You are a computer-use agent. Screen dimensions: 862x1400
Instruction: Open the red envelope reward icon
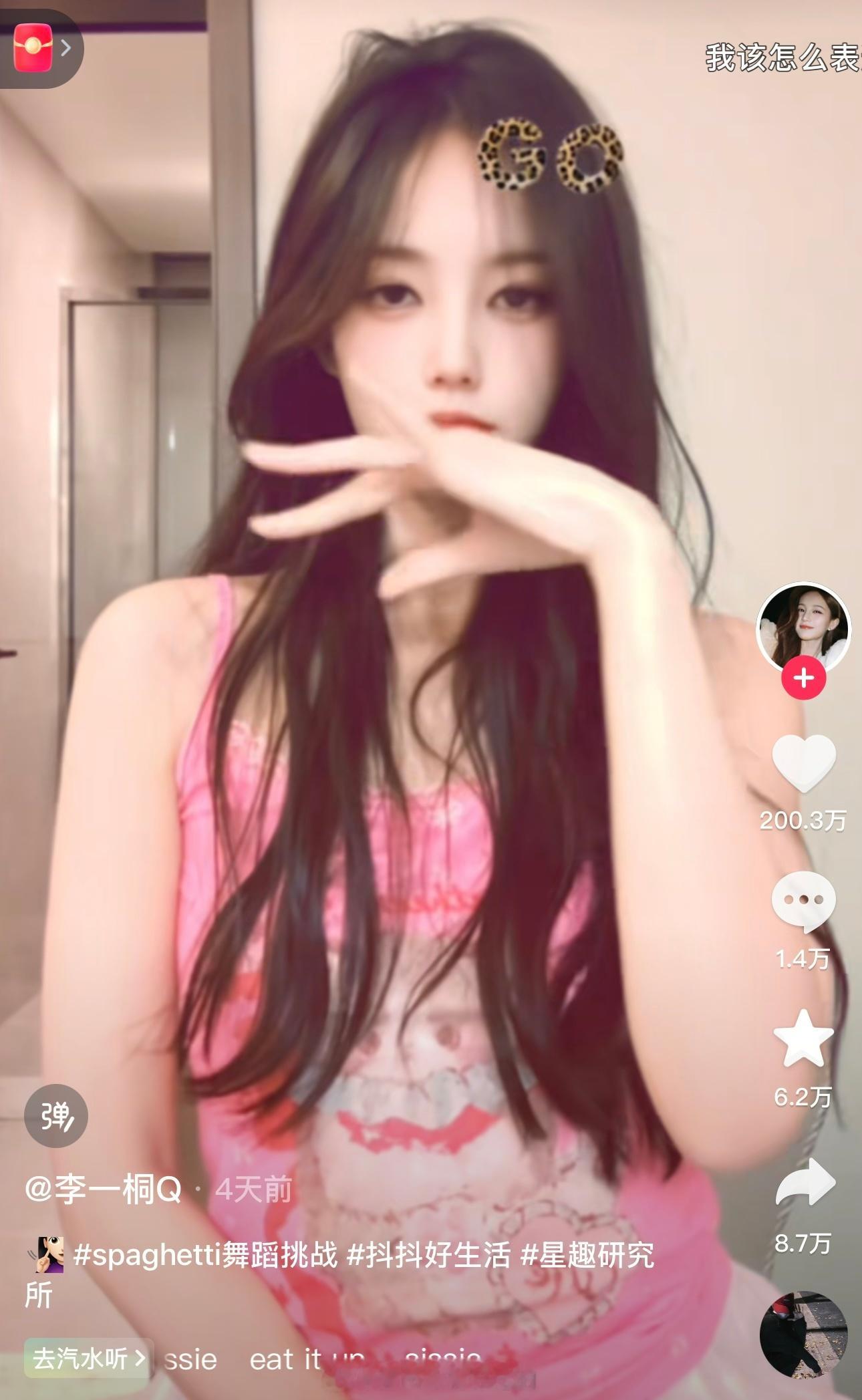click(33, 48)
